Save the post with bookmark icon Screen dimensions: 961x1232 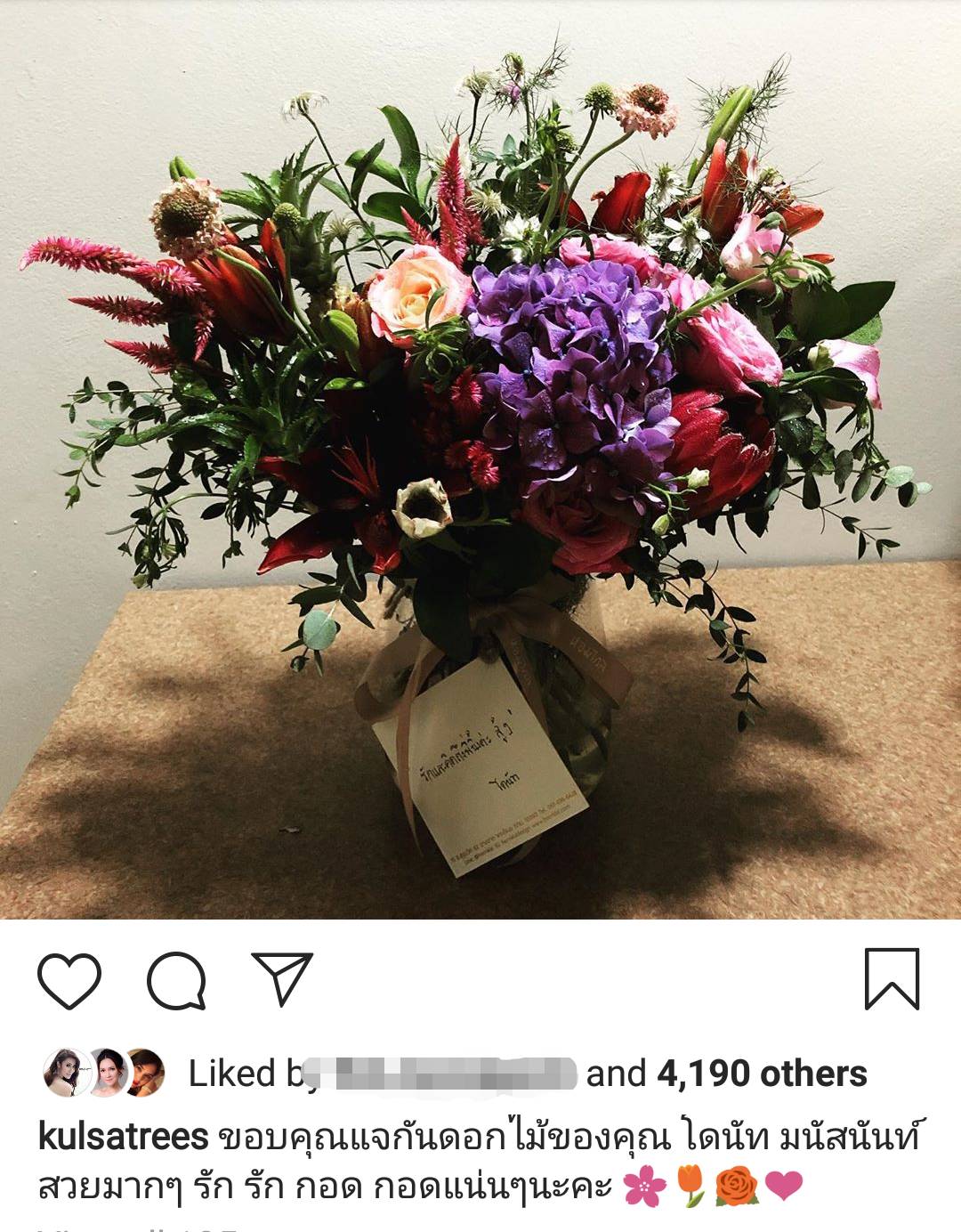click(892, 979)
